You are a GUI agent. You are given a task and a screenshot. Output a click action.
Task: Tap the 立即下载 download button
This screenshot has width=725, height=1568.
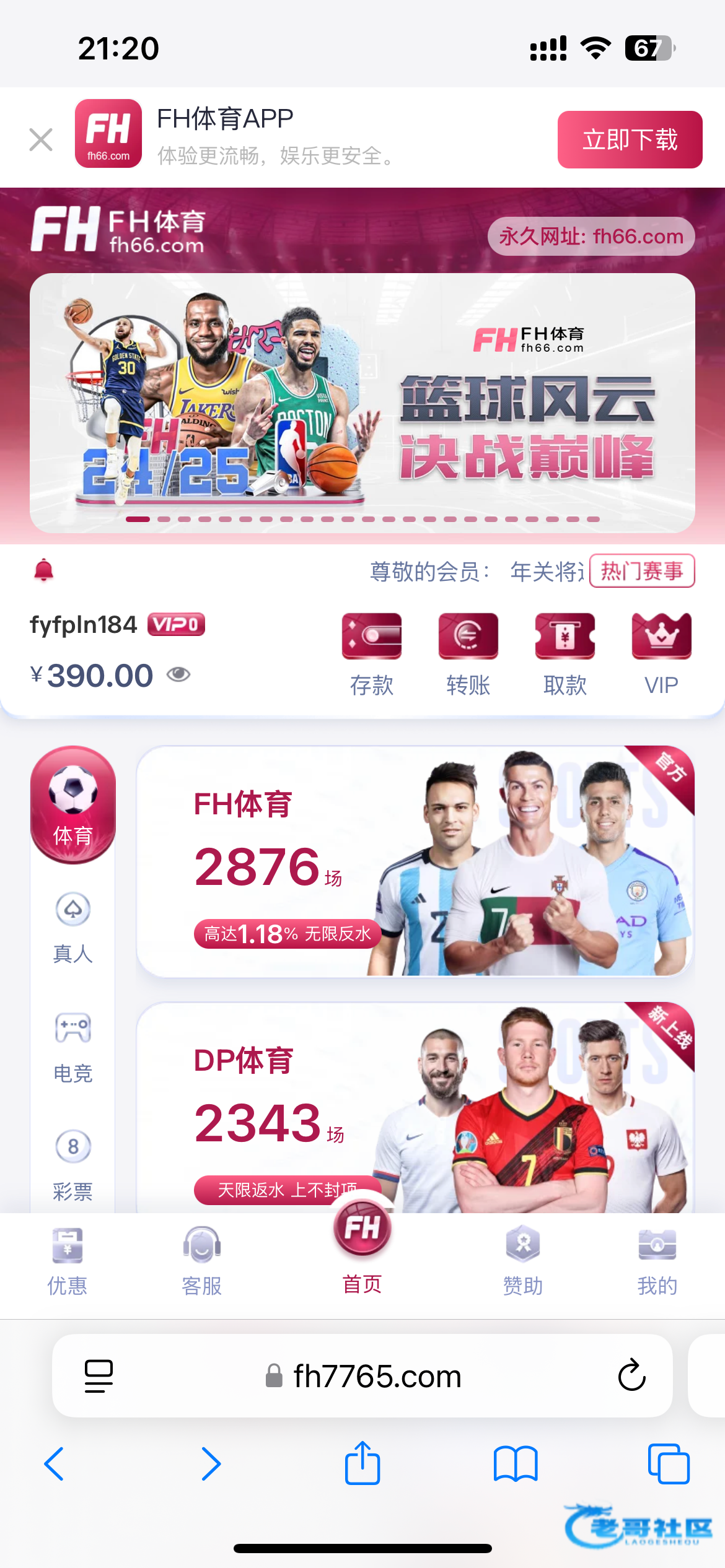(x=630, y=139)
